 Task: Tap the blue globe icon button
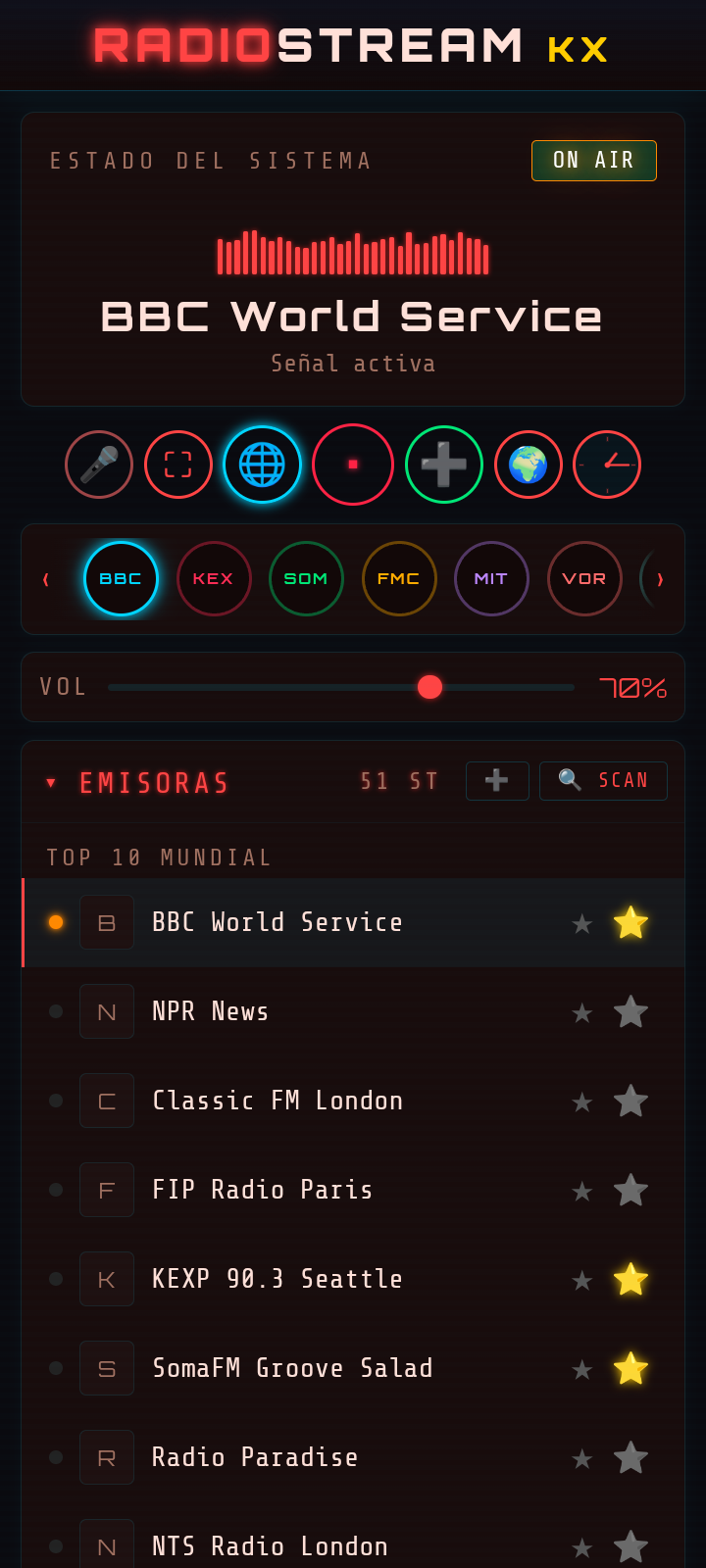[262, 465]
